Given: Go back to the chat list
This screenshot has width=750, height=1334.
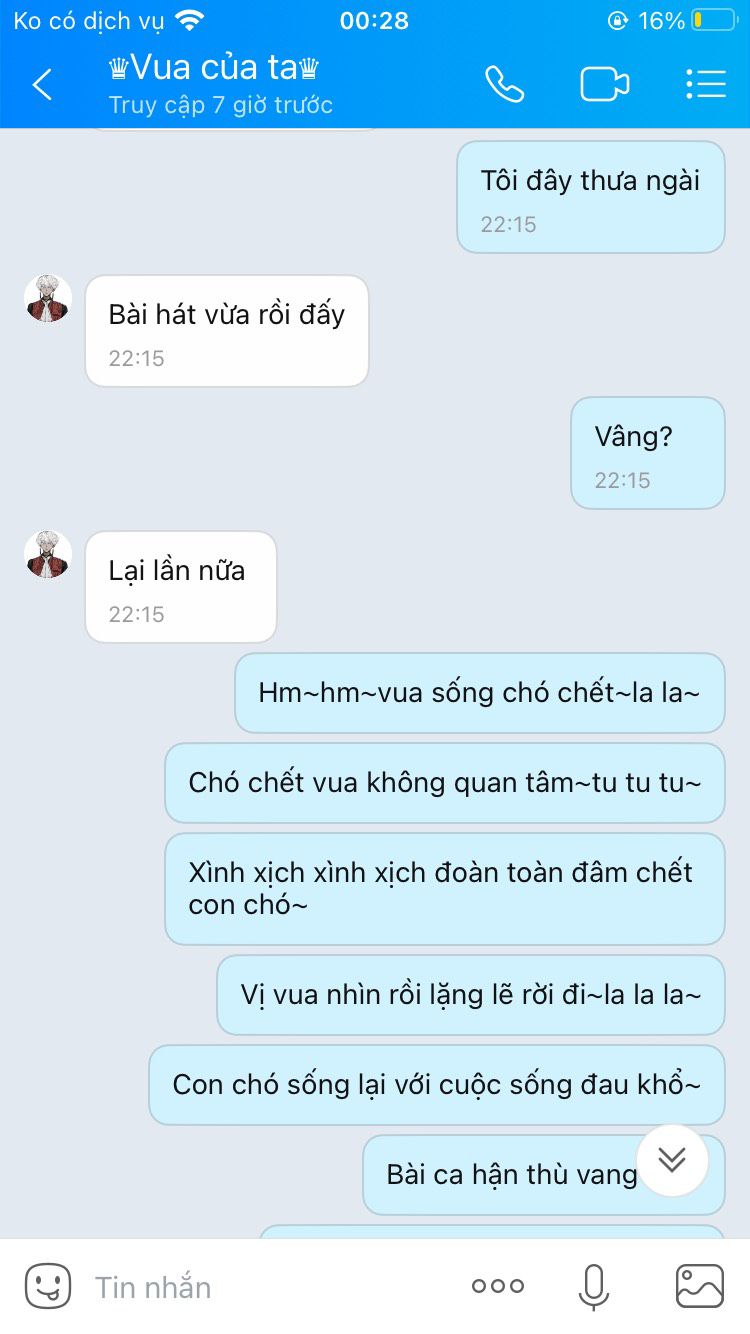Looking at the screenshot, I should 42,85.
